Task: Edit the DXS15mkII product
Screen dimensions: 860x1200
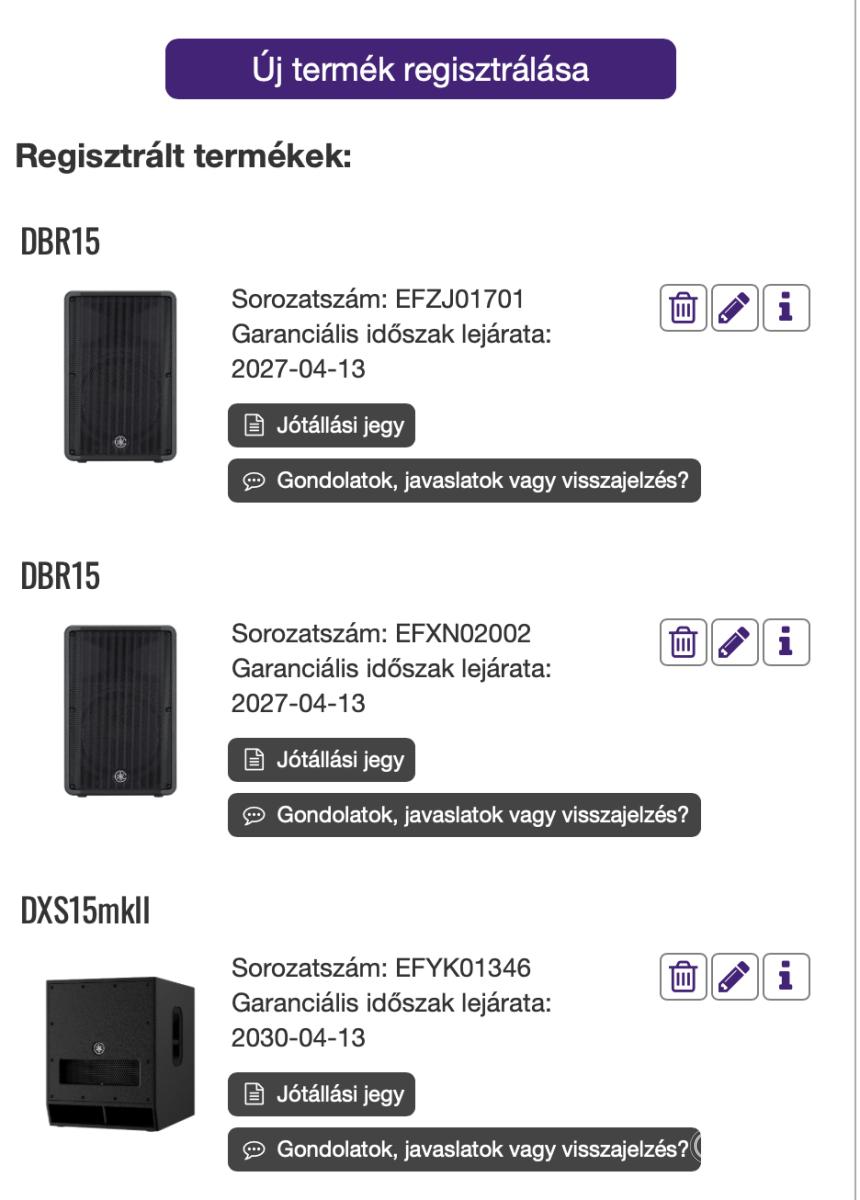Action: 734,976
